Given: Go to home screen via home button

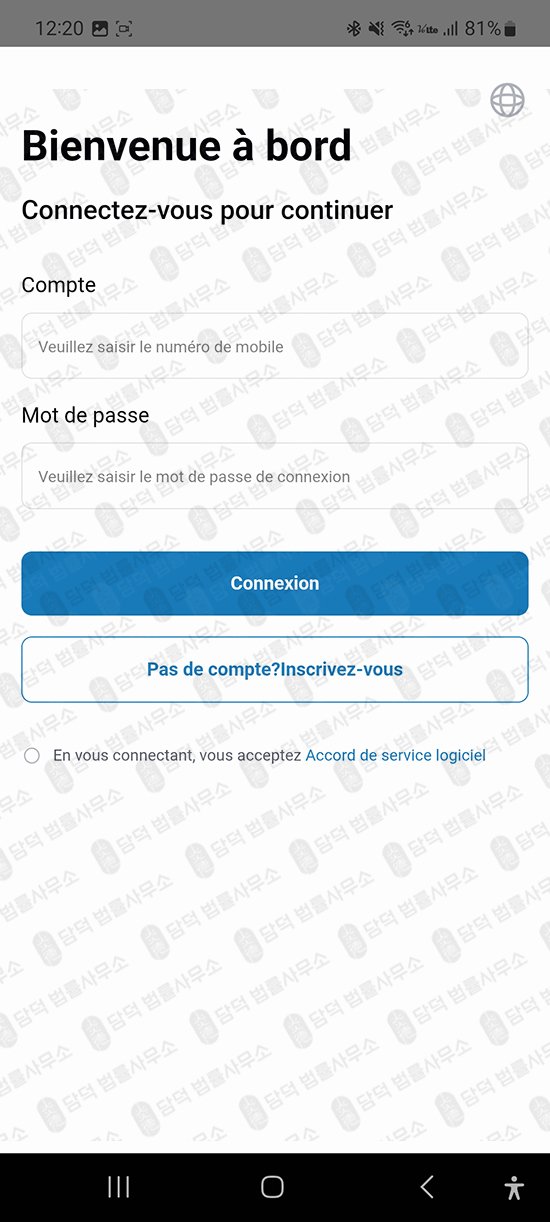Looking at the screenshot, I should (x=272, y=1187).
